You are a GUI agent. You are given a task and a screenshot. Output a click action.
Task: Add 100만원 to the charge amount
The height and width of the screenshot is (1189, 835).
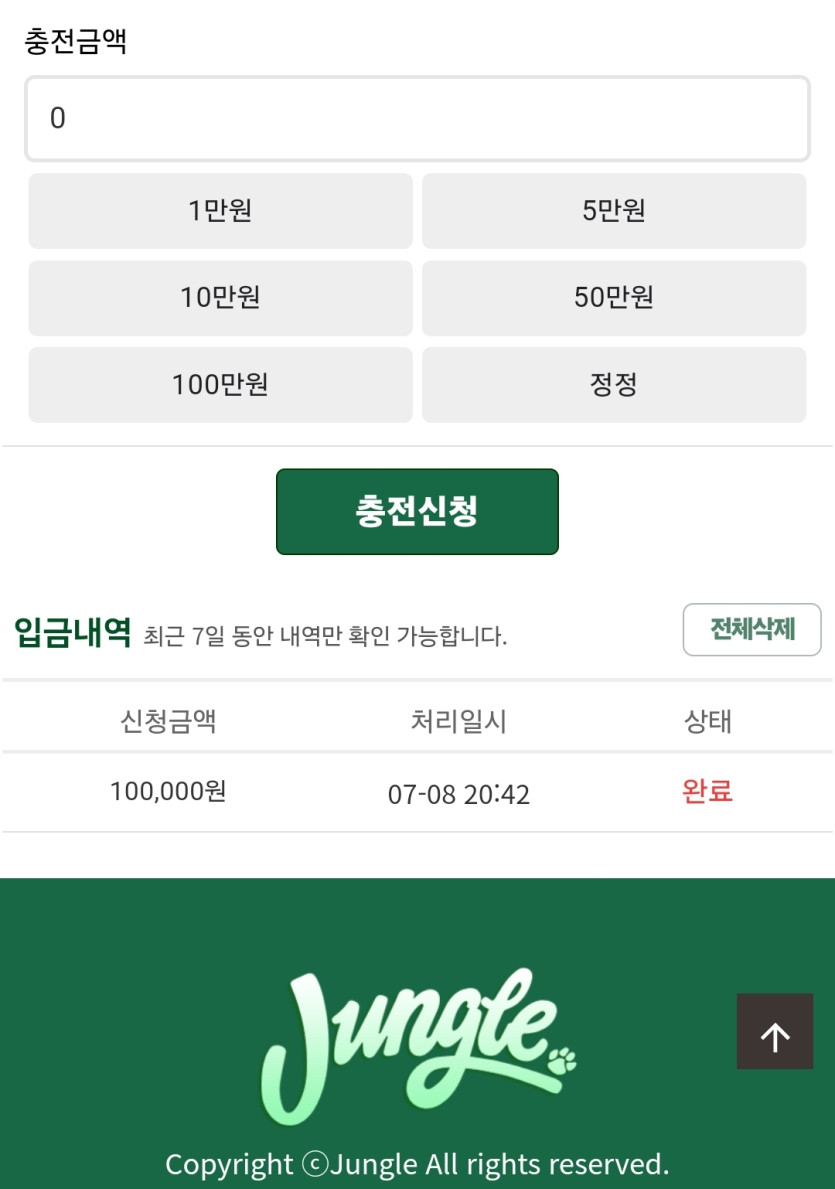point(220,385)
